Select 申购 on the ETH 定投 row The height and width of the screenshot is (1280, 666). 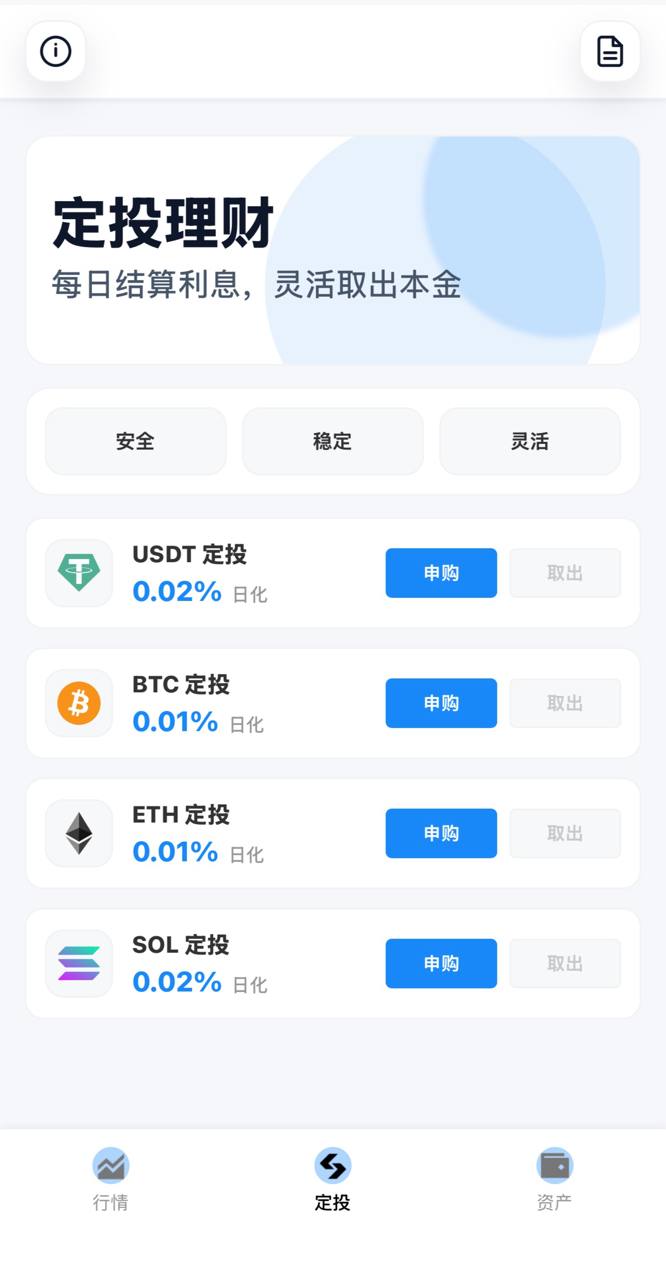[441, 833]
